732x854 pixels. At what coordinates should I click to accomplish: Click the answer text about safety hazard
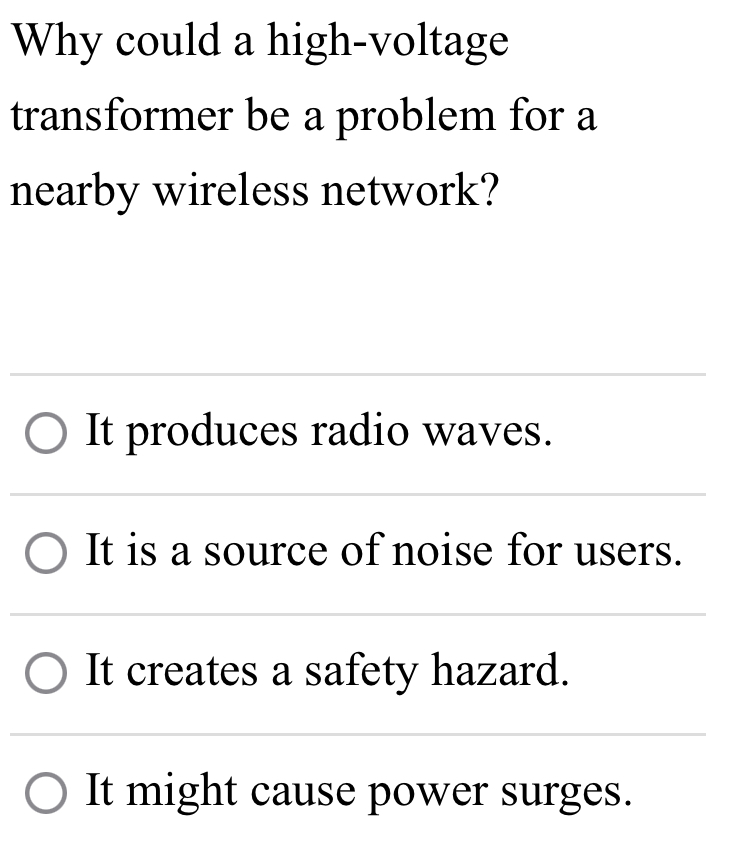tap(327, 672)
